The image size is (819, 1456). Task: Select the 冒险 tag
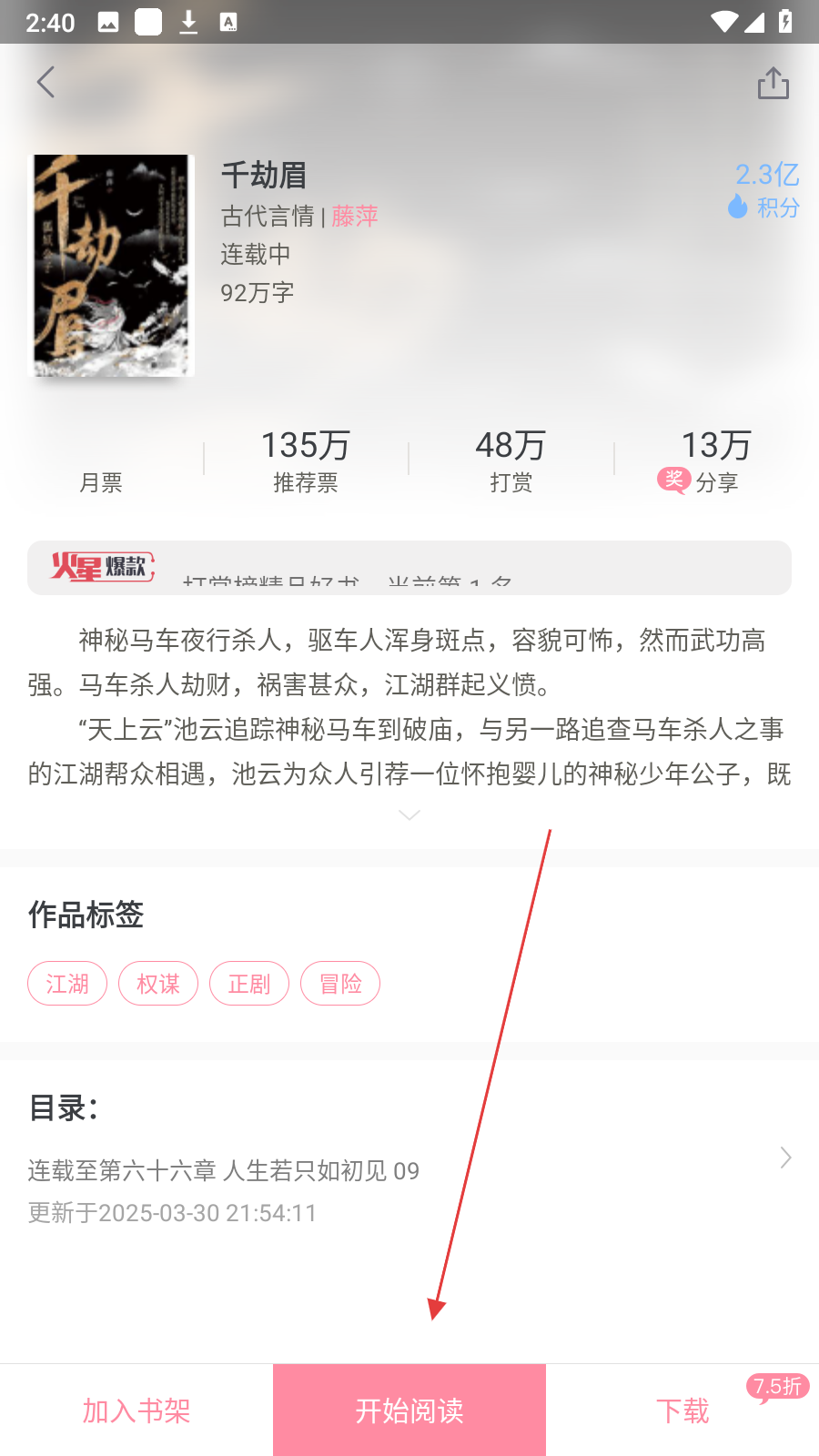click(x=340, y=984)
